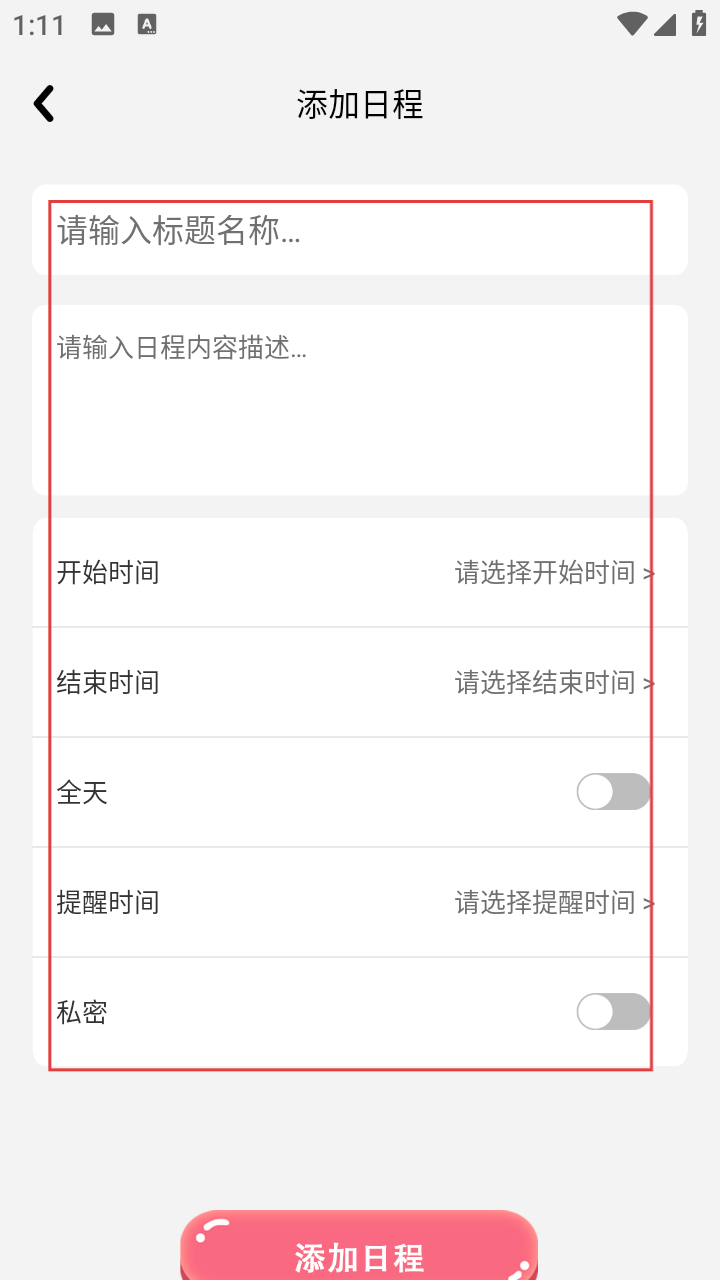
Task: Select a 提醒时间 reminder time
Action: click(360, 902)
